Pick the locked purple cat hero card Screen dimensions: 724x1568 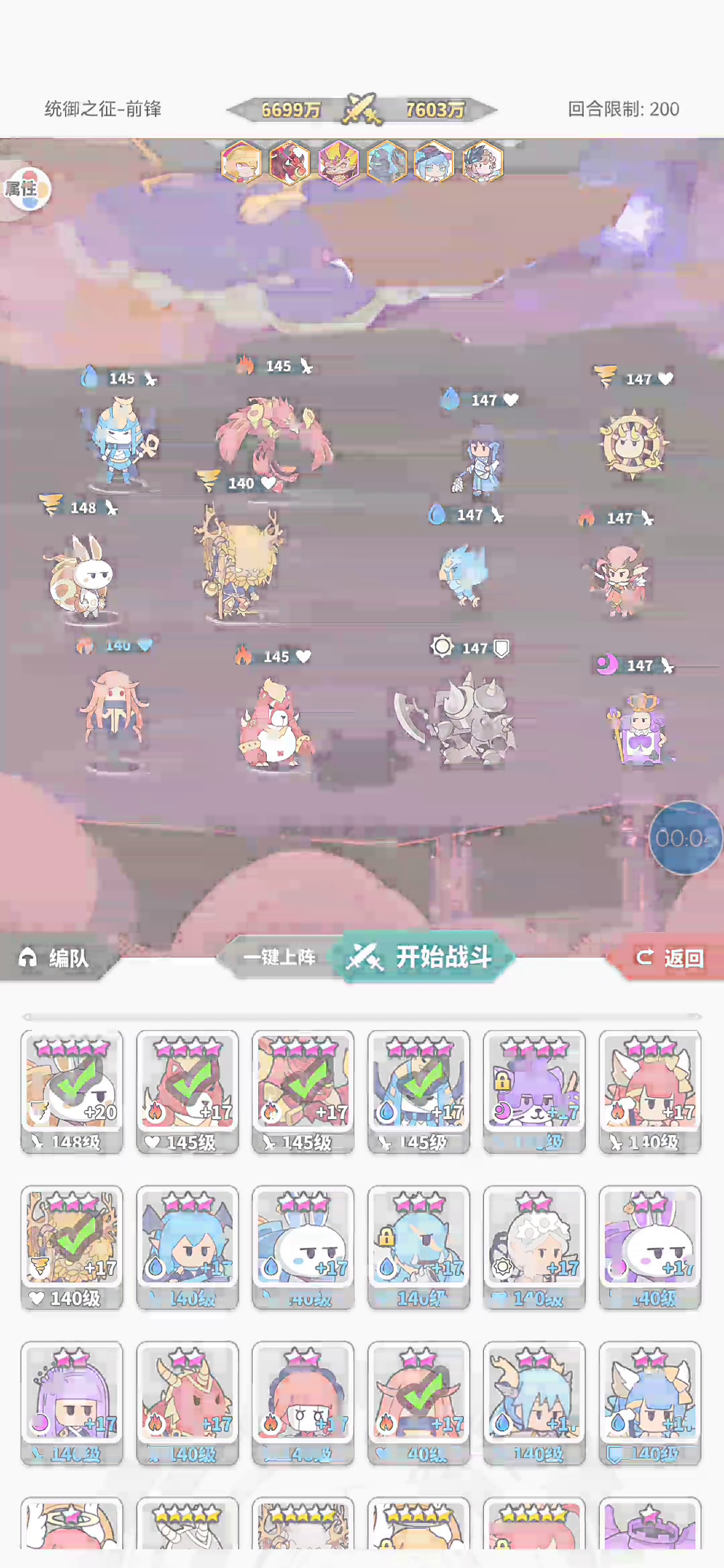[x=534, y=1092]
